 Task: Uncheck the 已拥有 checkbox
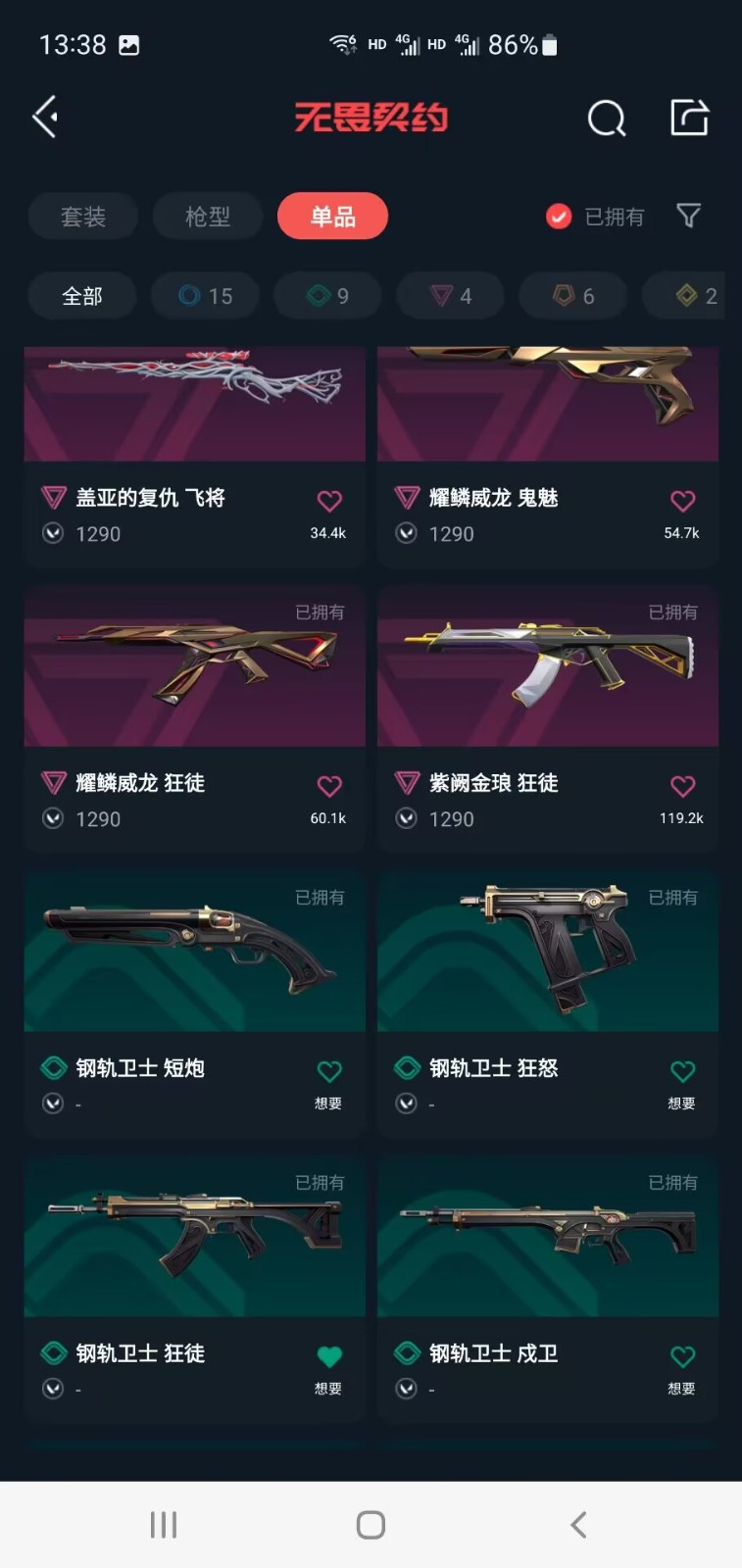coord(559,217)
